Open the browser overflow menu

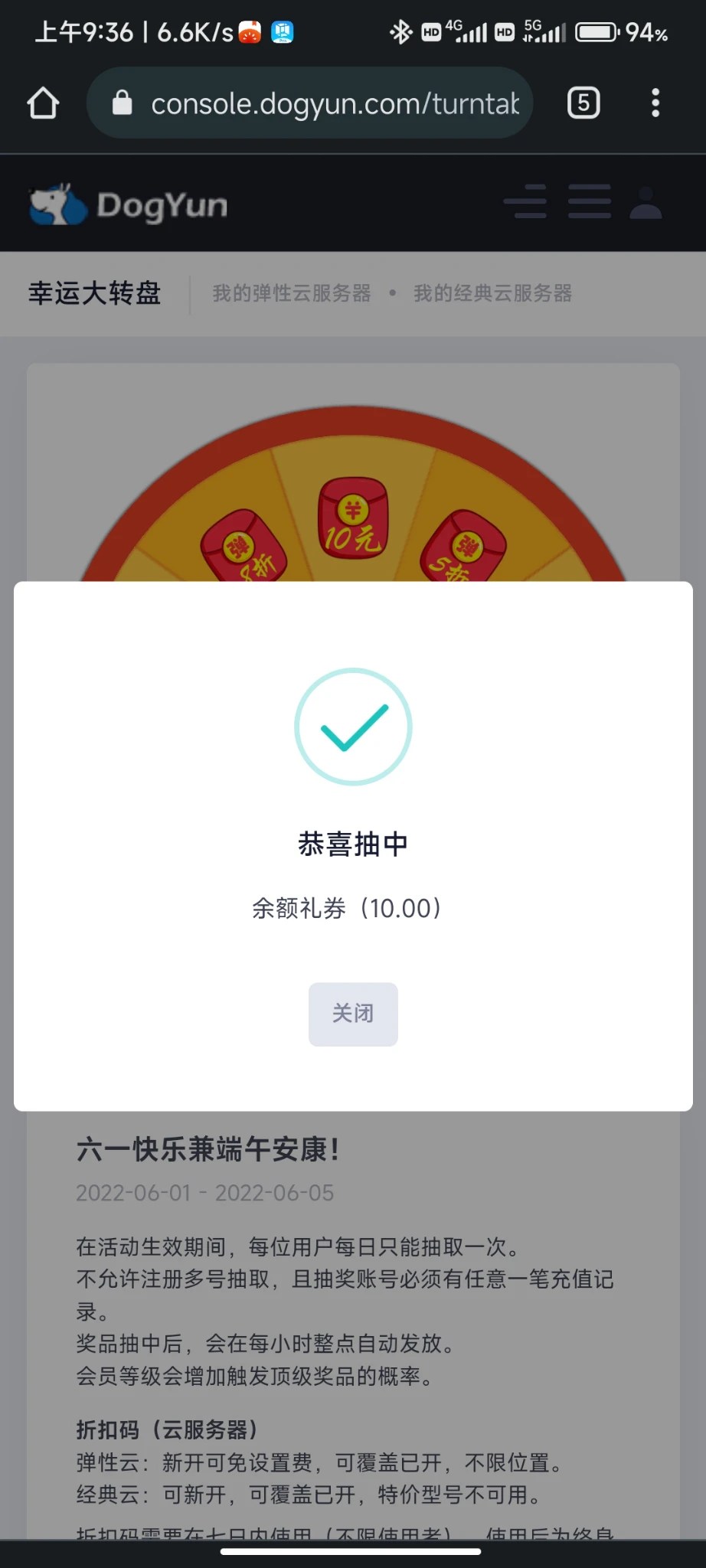coord(655,103)
